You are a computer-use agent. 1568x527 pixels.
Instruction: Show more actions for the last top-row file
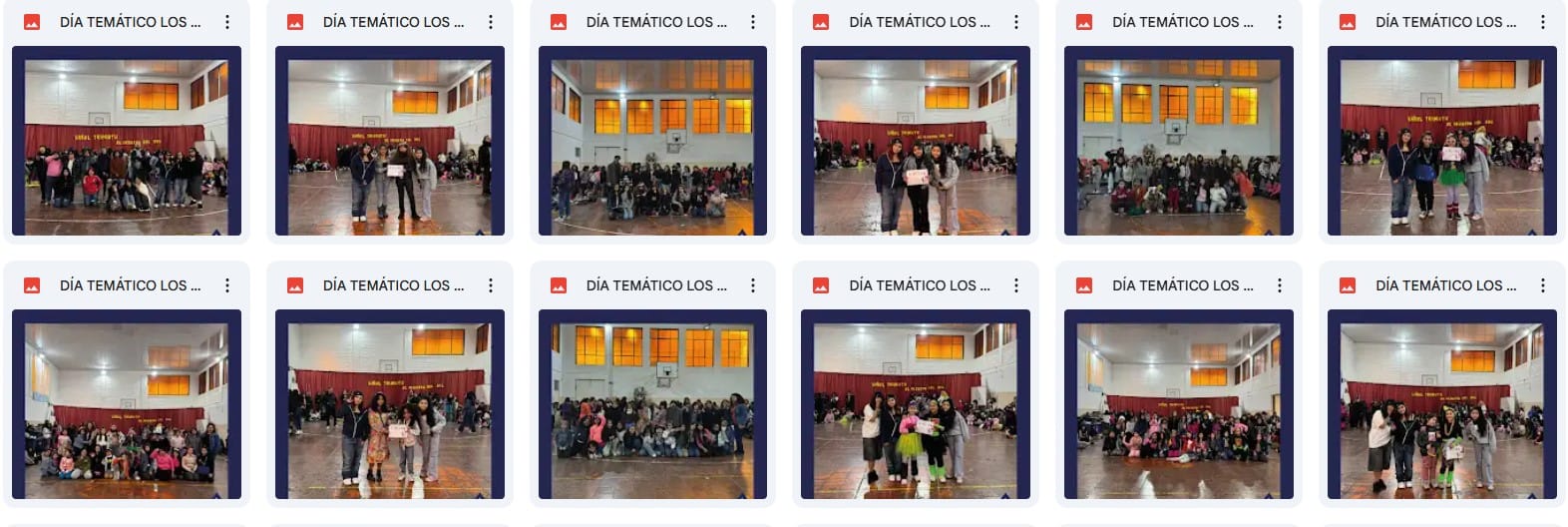coord(1543,22)
